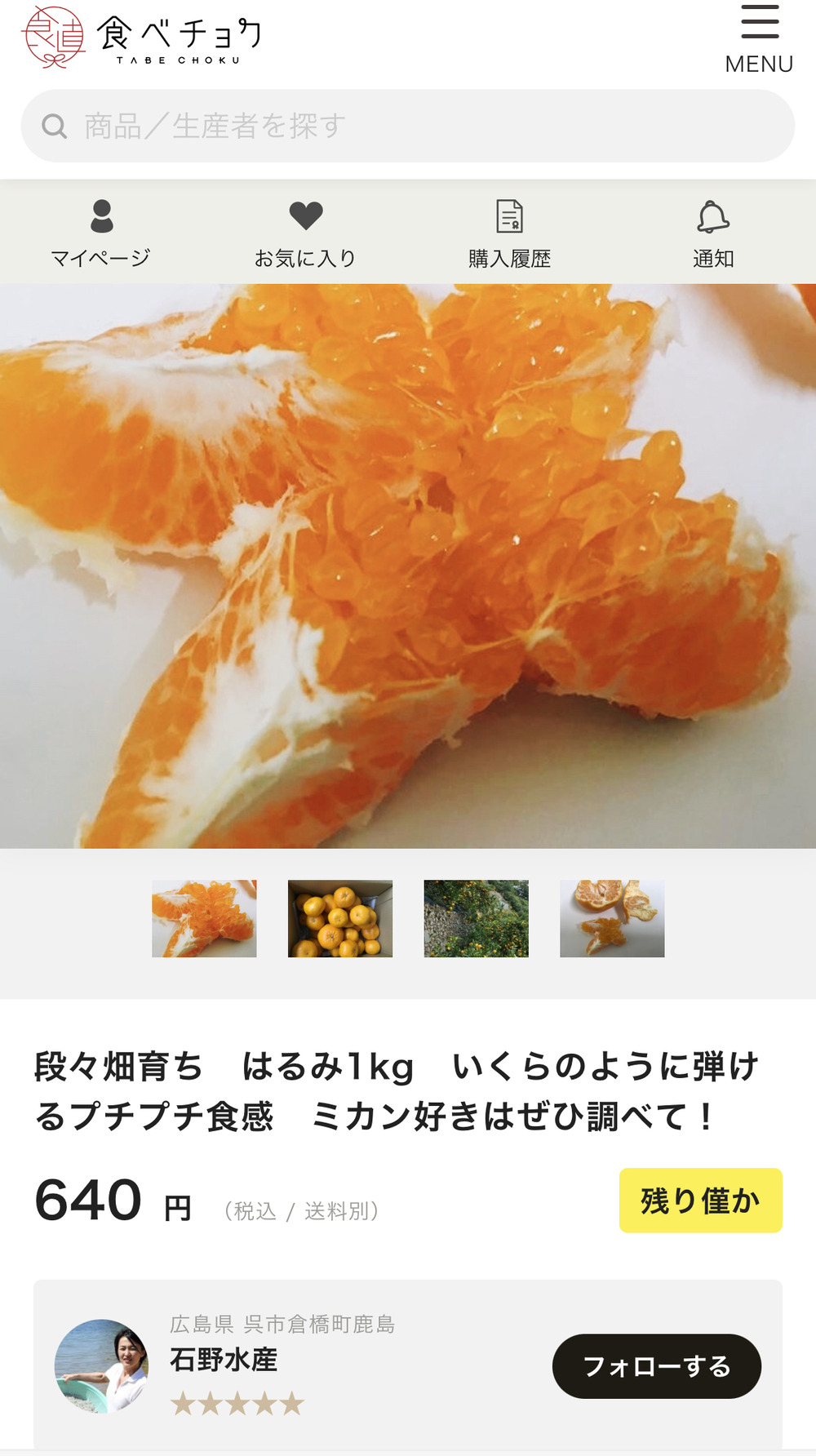
Task: Select the orange with peel thumbnail
Action: tap(612, 918)
